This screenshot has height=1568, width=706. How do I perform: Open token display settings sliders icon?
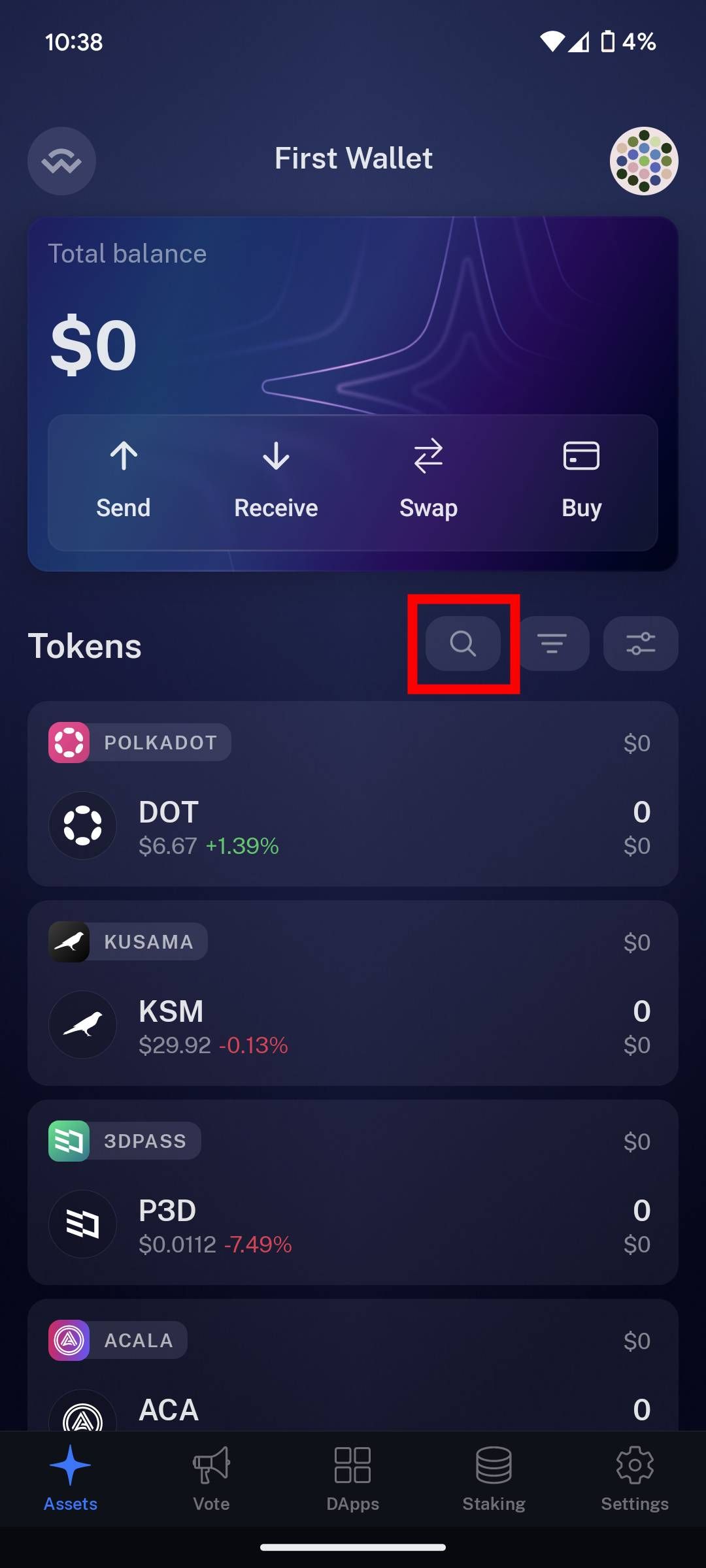click(641, 644)
